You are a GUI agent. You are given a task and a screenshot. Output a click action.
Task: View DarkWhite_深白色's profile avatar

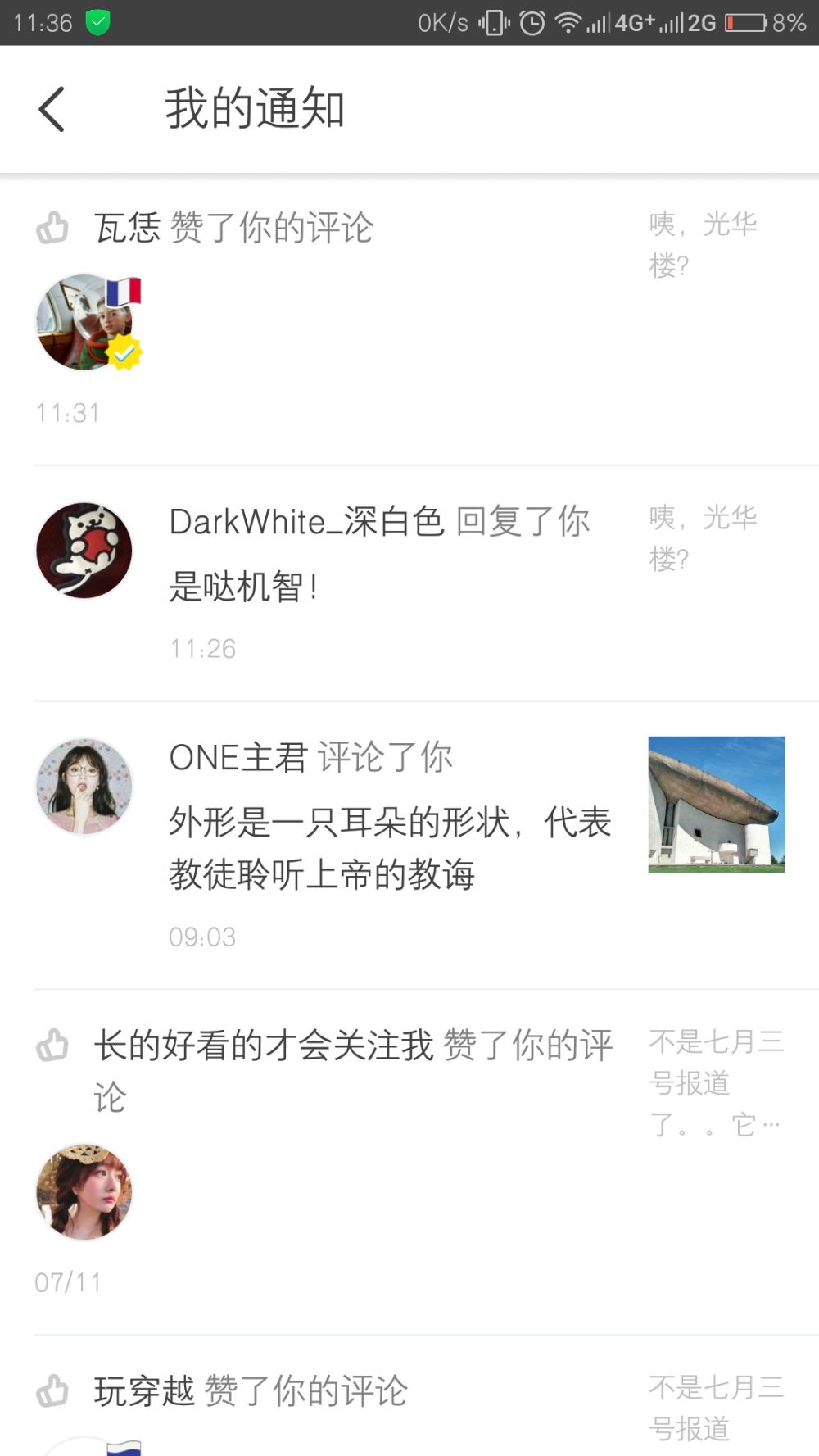(84, 550)
